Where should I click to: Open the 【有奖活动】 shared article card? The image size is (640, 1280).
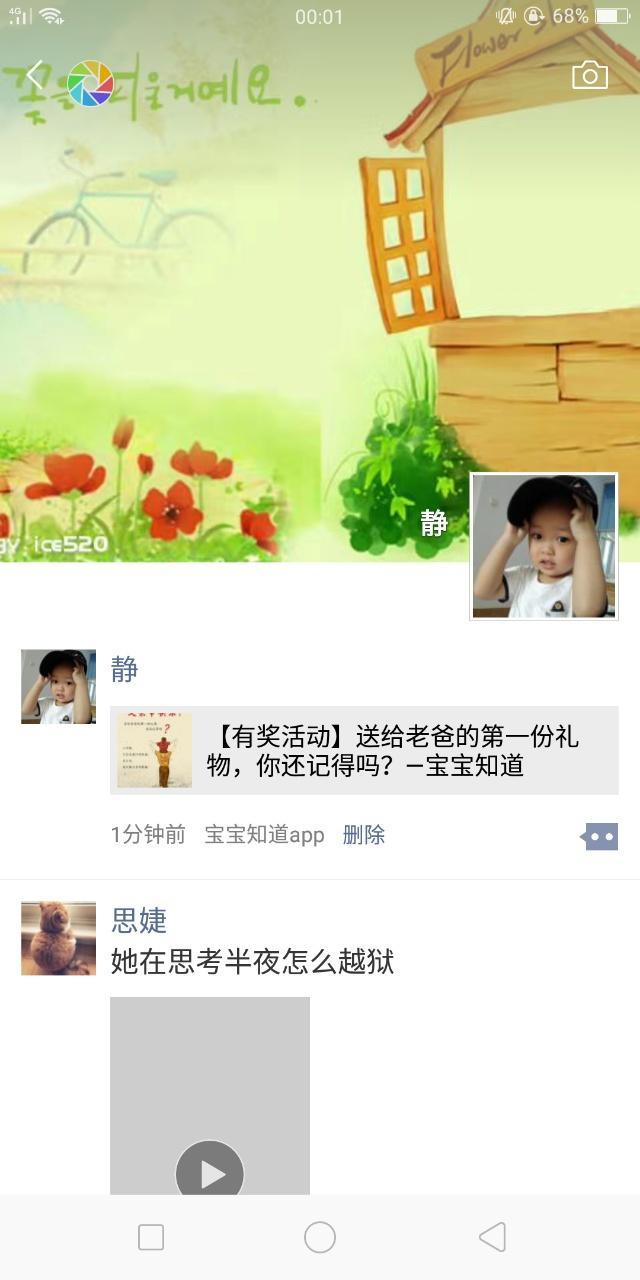pyautogui.click(x=364, y=750)
